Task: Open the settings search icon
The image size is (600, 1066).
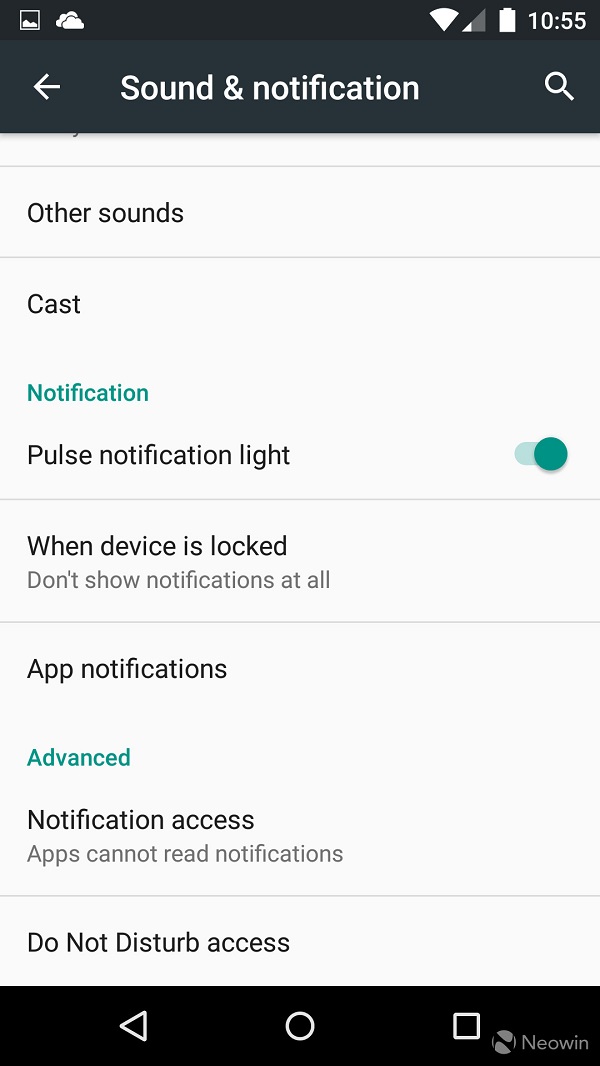Action: coord(559,88)
